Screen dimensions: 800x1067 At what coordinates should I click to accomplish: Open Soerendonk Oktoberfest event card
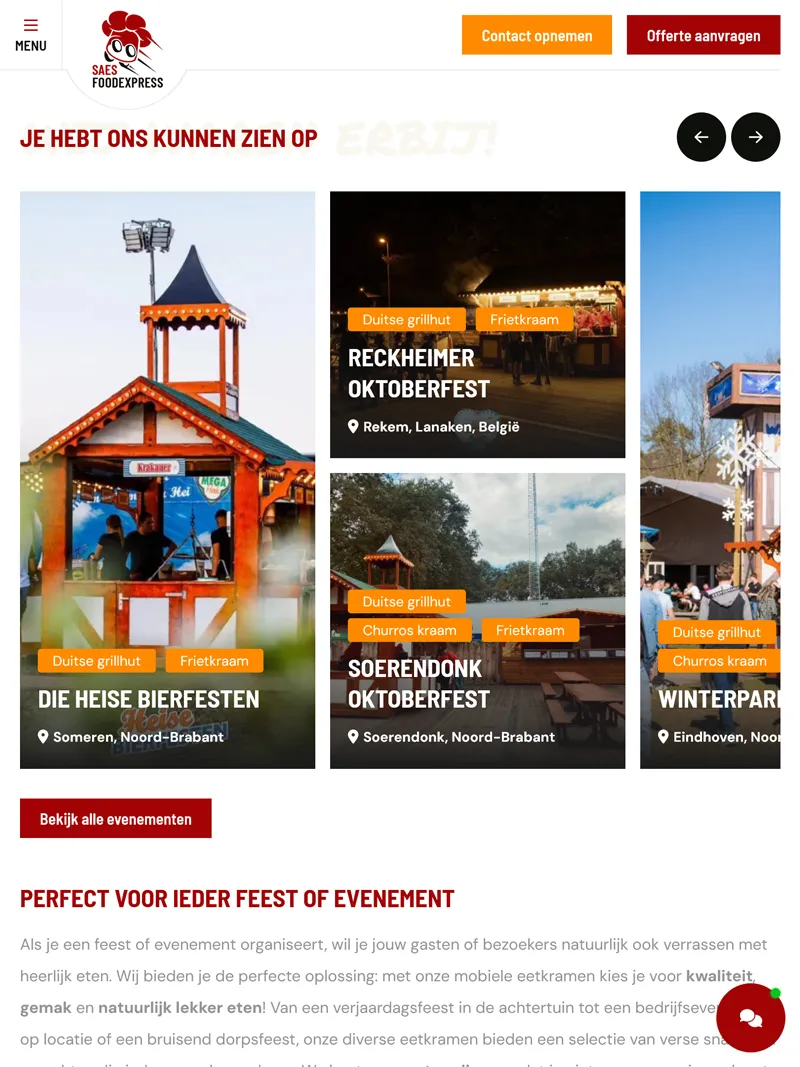coord(477,620)
